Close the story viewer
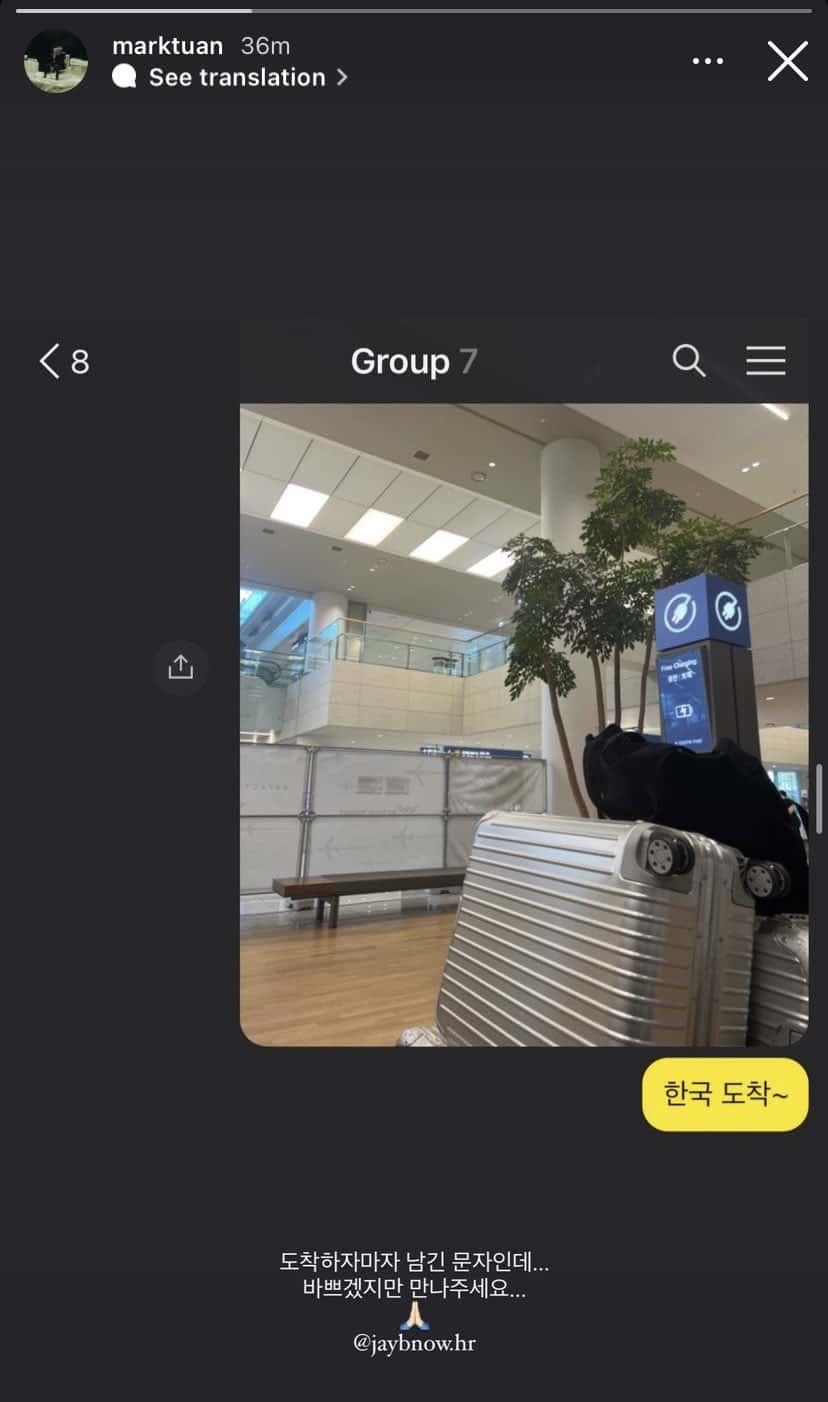Screen dimensions: 828x1402 787,61
